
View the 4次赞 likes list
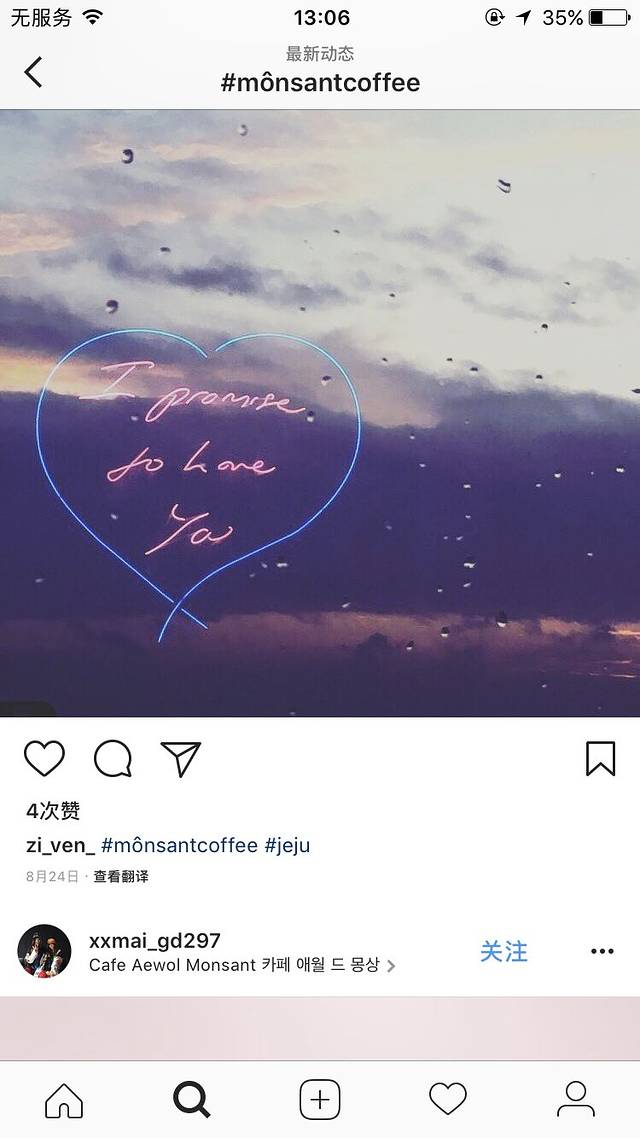53,810
